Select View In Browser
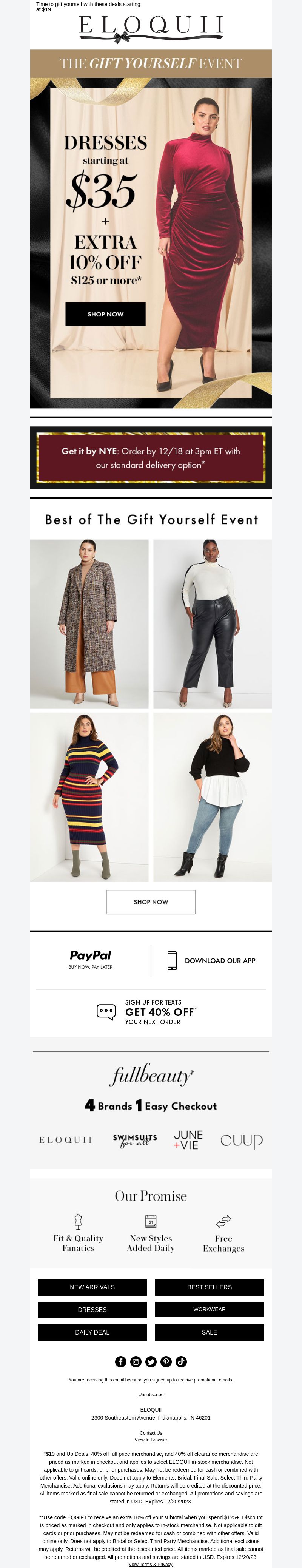302x1568 pixels. 151,1440
